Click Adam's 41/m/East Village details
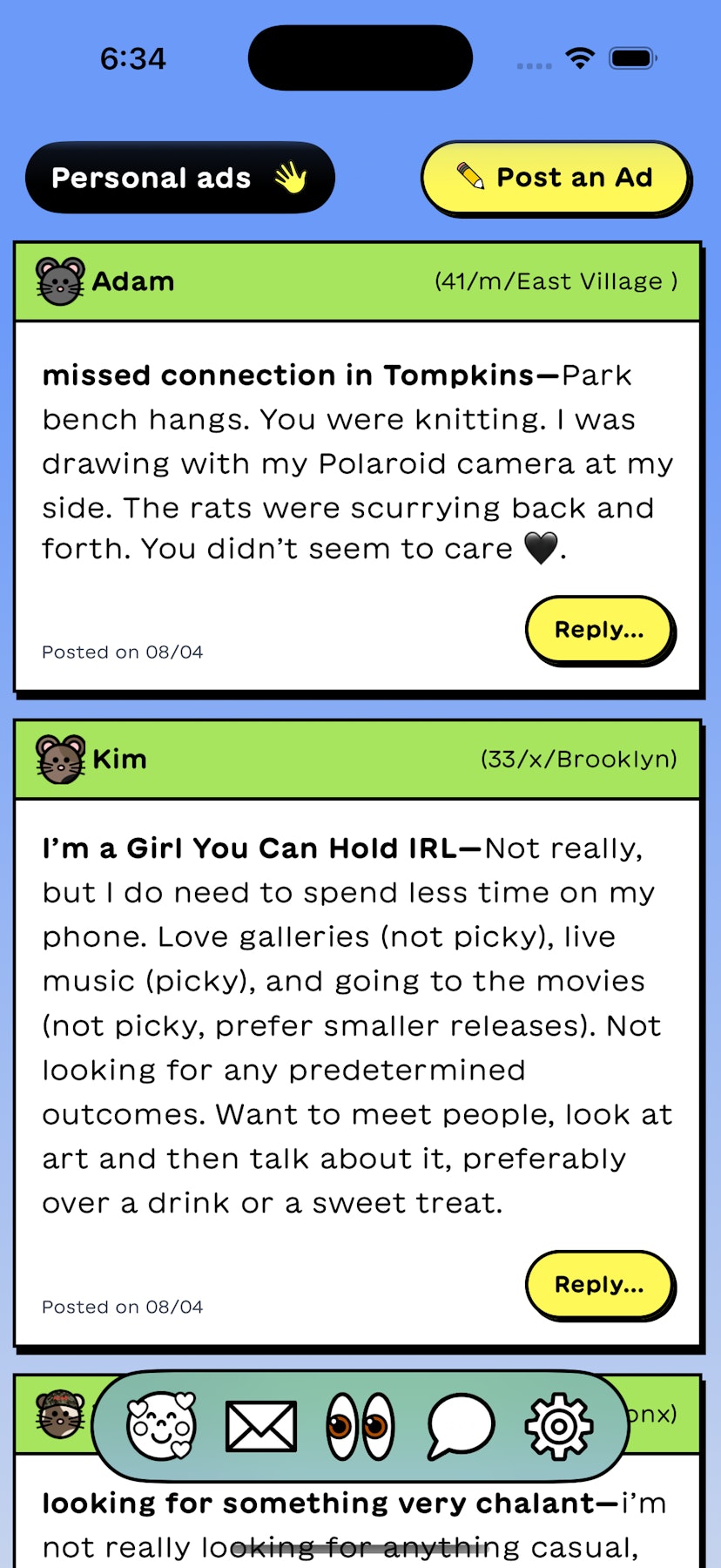Screen dimensions: 721x1568 (x=555, y=280)
